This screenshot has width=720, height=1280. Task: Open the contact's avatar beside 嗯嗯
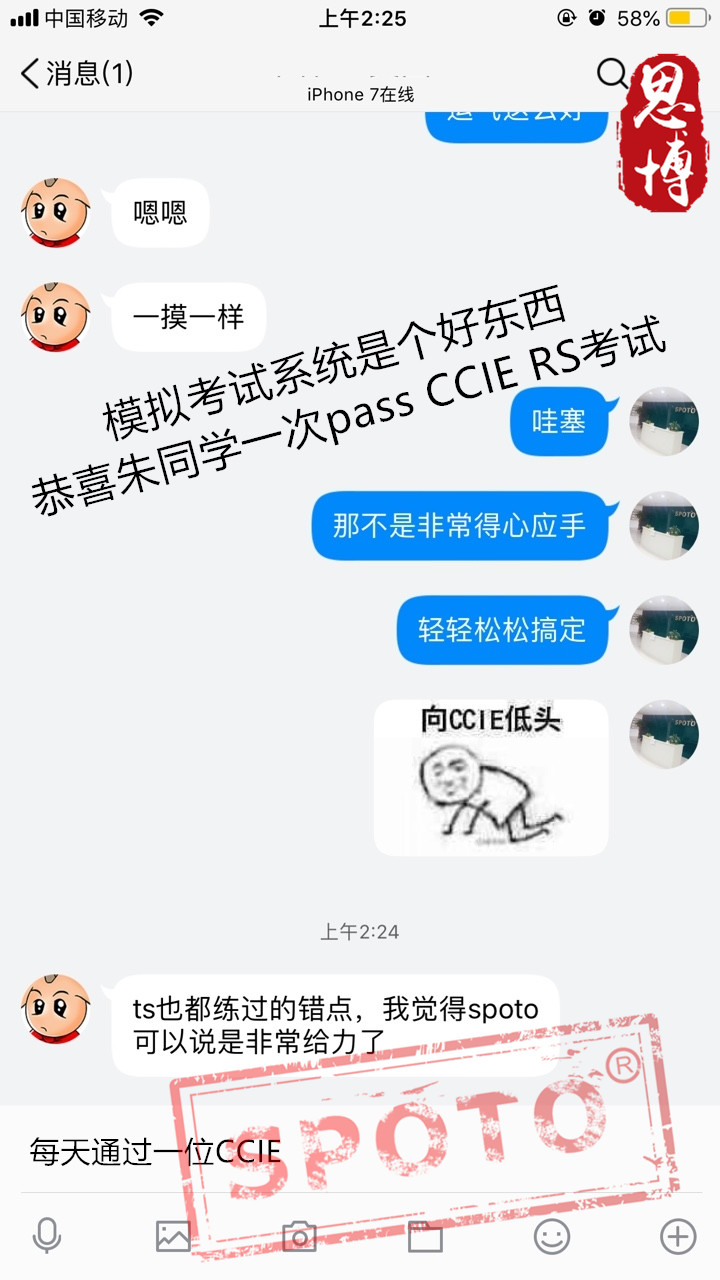[x=56, y=212]
